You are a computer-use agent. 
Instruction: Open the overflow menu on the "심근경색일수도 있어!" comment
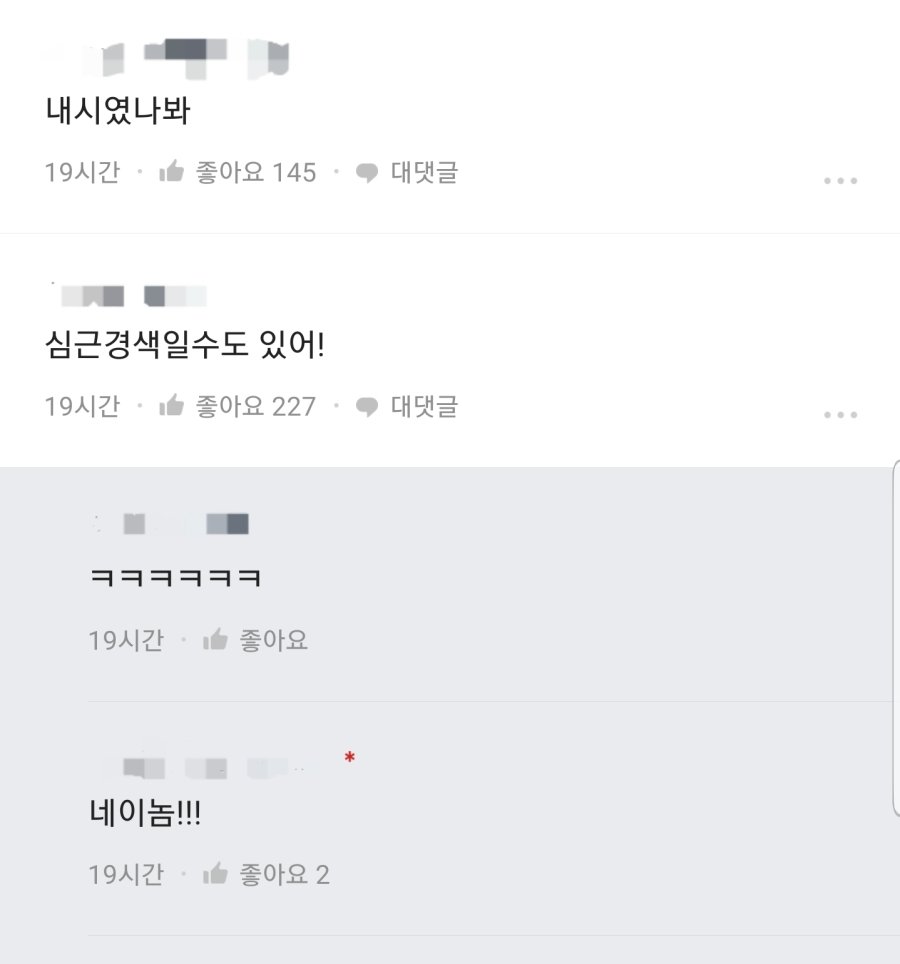click(x=840, y=415)
